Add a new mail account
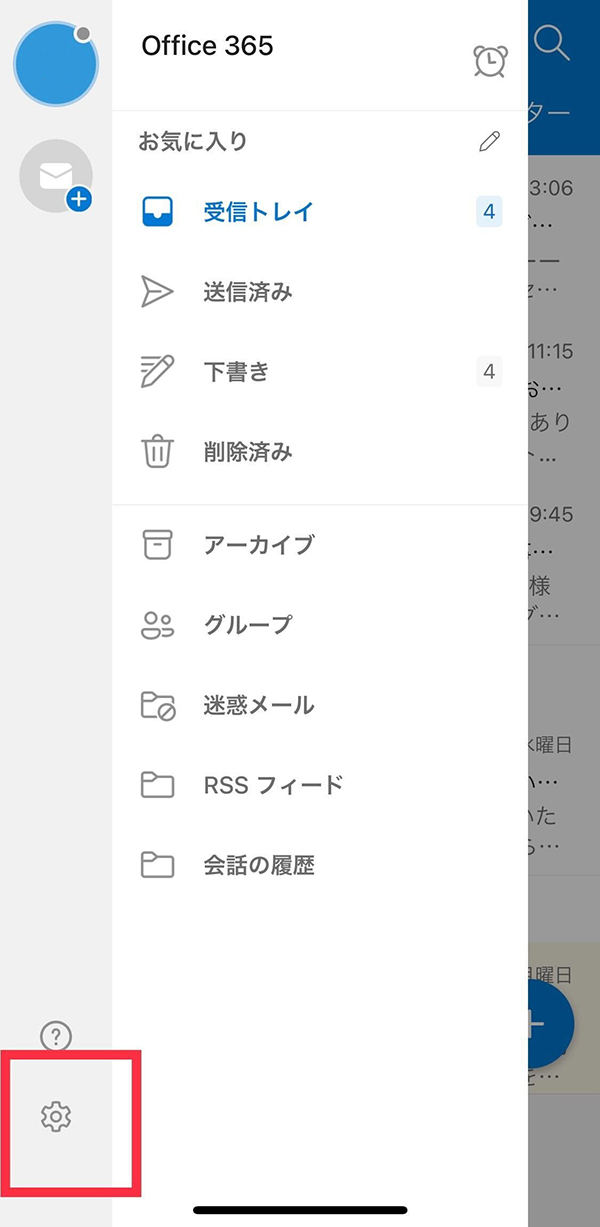 coord(57,177)
